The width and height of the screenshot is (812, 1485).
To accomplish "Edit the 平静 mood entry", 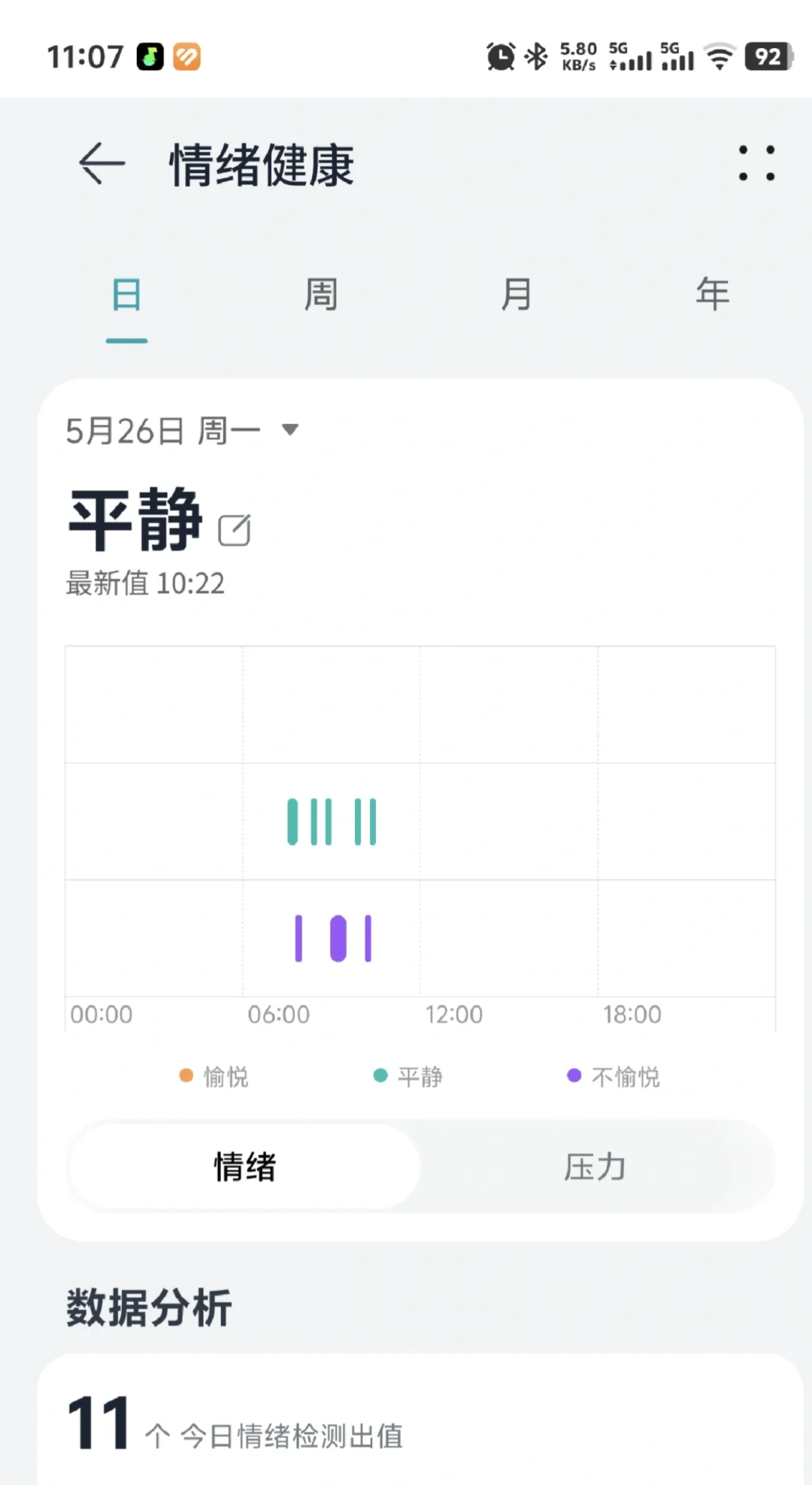I will pos(235,530).
